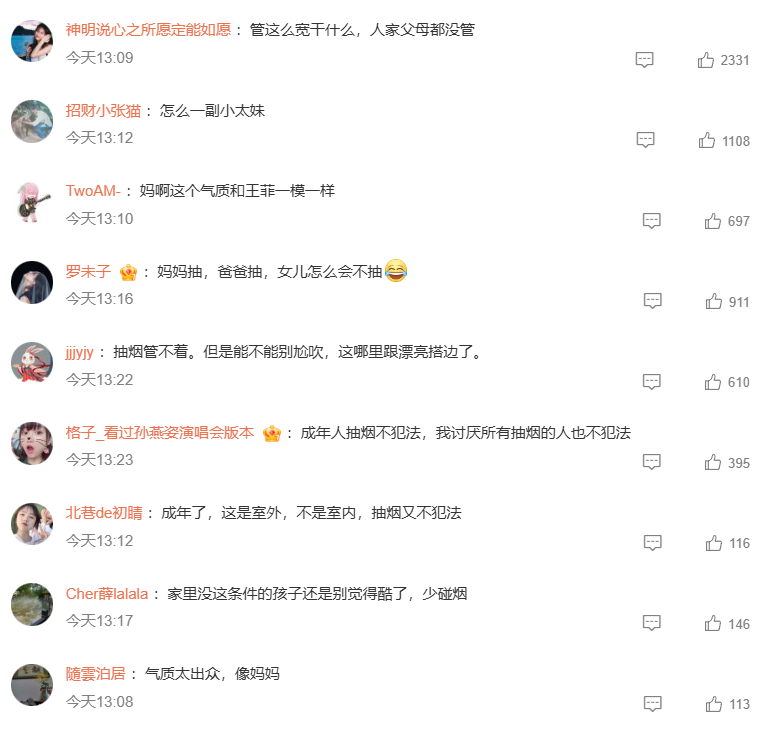The image size is (759, 732).
Task: Like 随雲泊居's comment
Action: pos(713,704)
